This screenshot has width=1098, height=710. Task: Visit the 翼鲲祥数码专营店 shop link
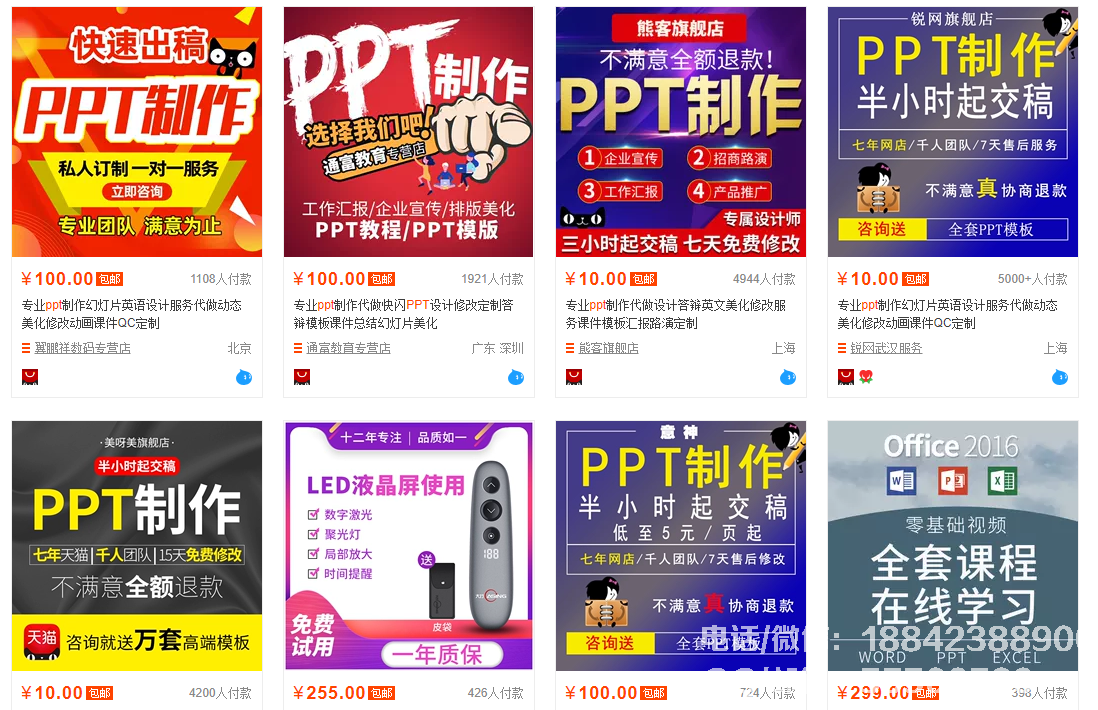(82, 348)
